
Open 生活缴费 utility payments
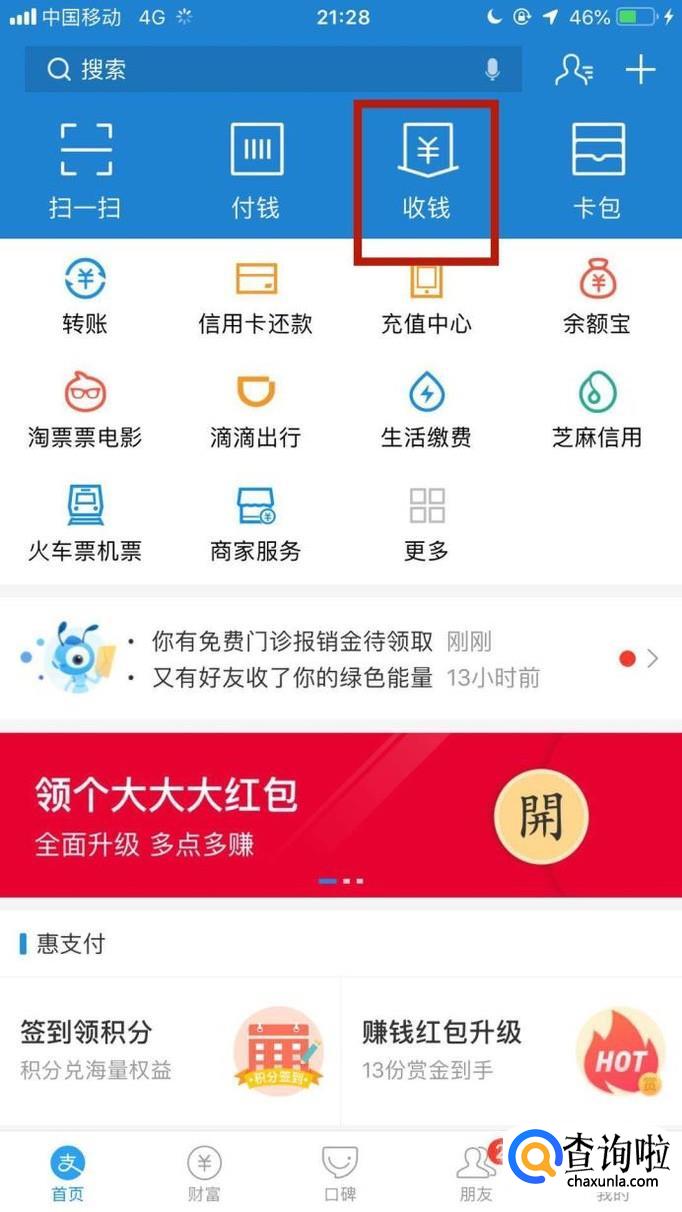(427, 410)
